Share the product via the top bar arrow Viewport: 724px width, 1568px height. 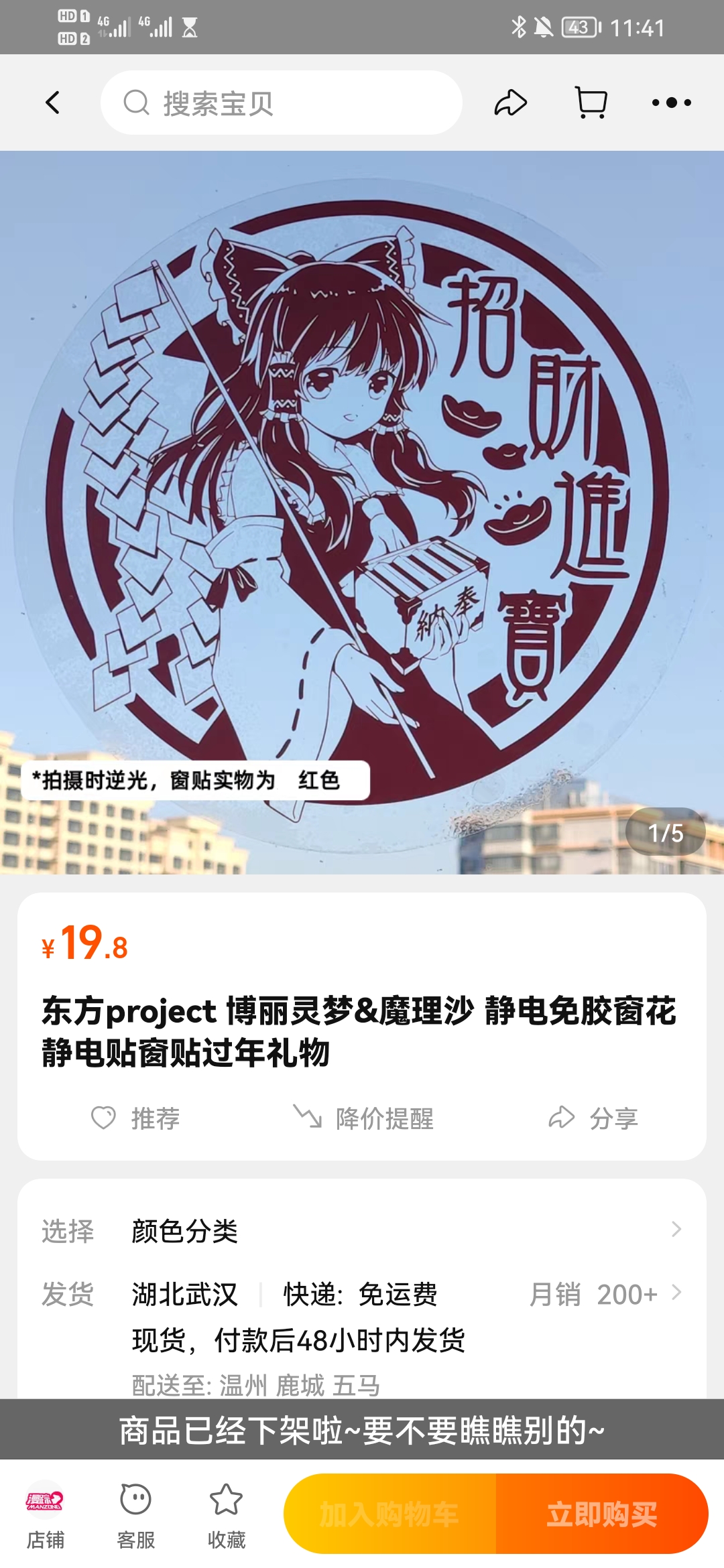511,103
